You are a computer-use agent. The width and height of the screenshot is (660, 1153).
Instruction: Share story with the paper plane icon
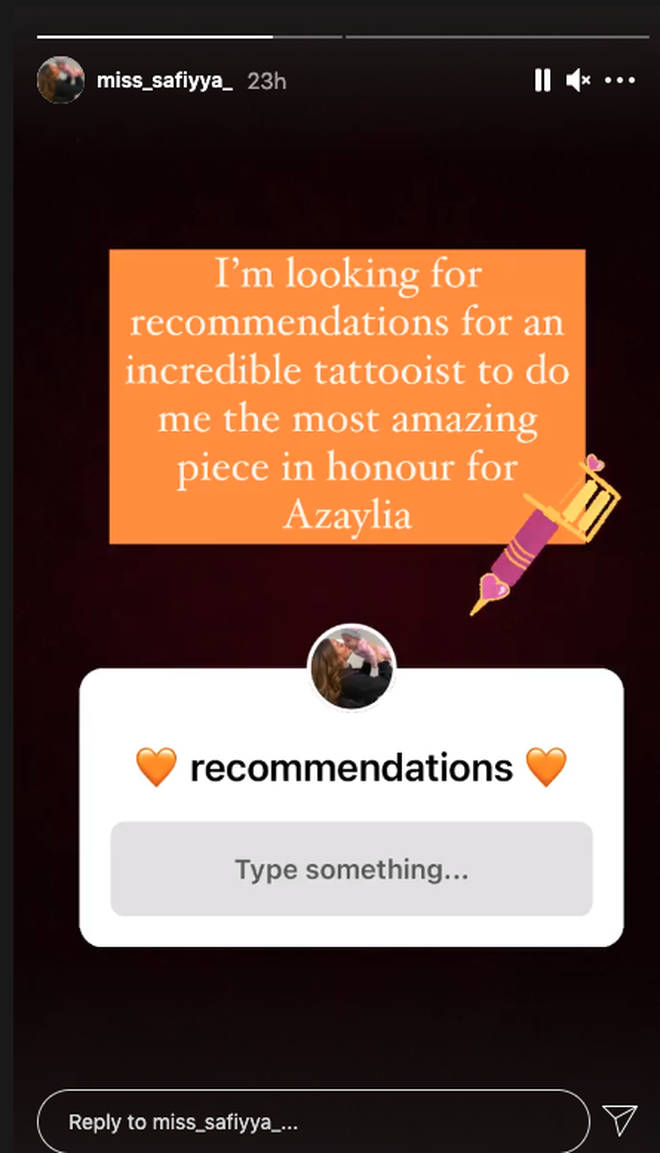coord(620,1120)
